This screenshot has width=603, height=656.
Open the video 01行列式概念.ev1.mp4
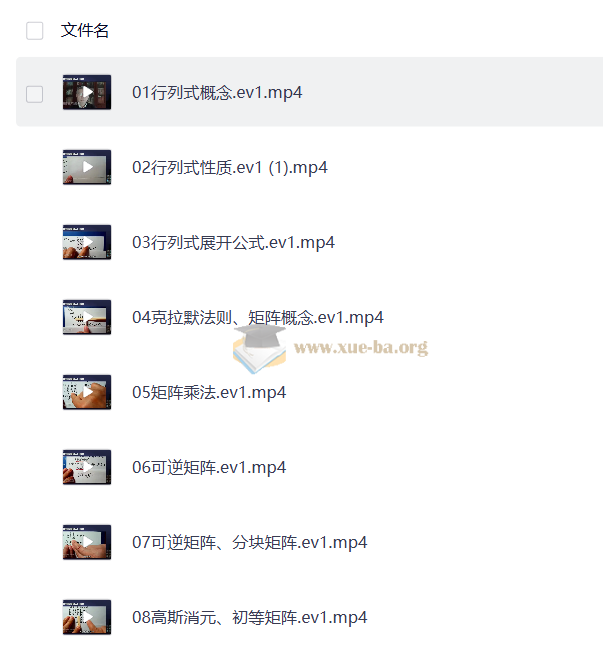click(x=217, y=93)
